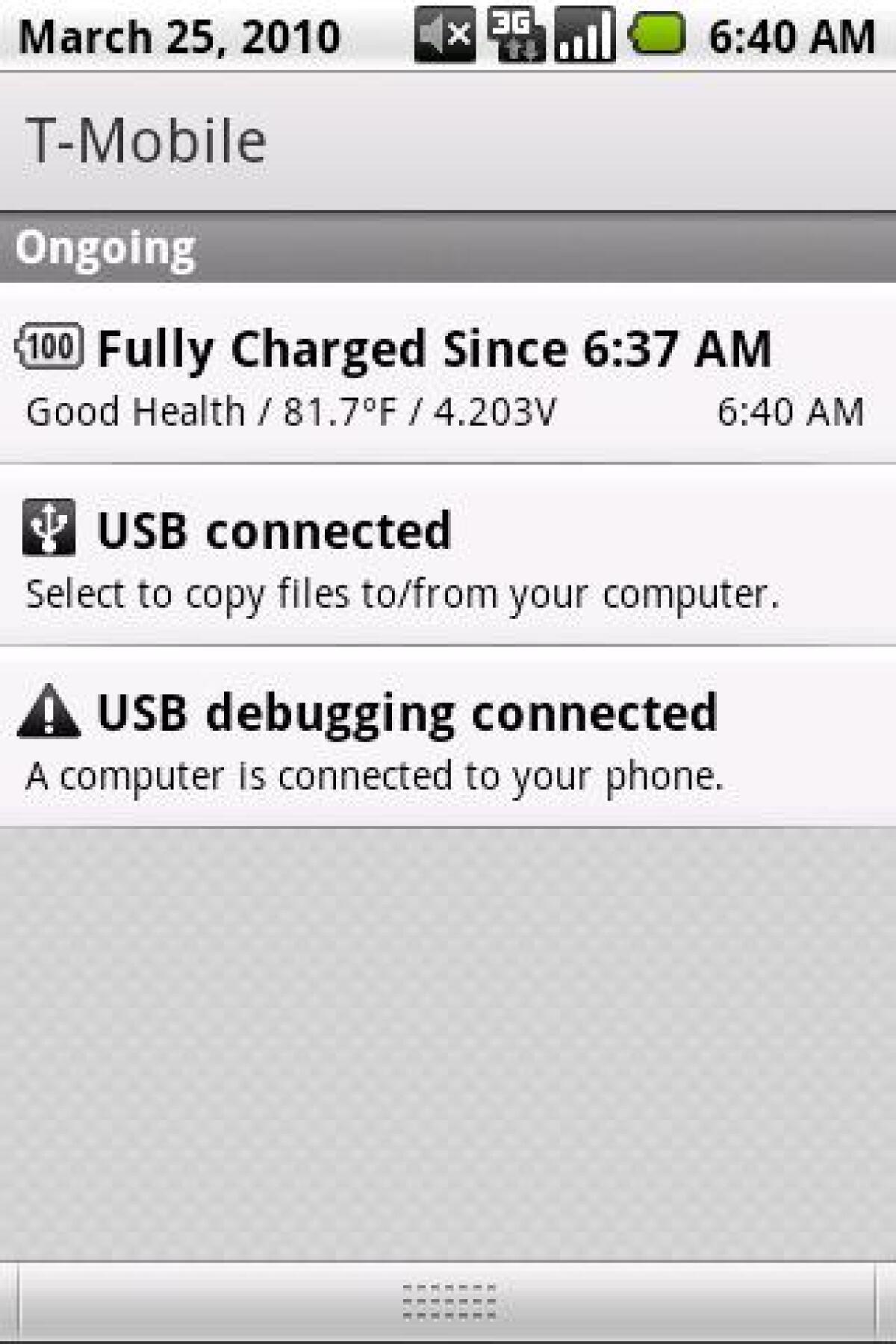
Task: Tap the USB connection icon
Action: click(x=47, y=528)
